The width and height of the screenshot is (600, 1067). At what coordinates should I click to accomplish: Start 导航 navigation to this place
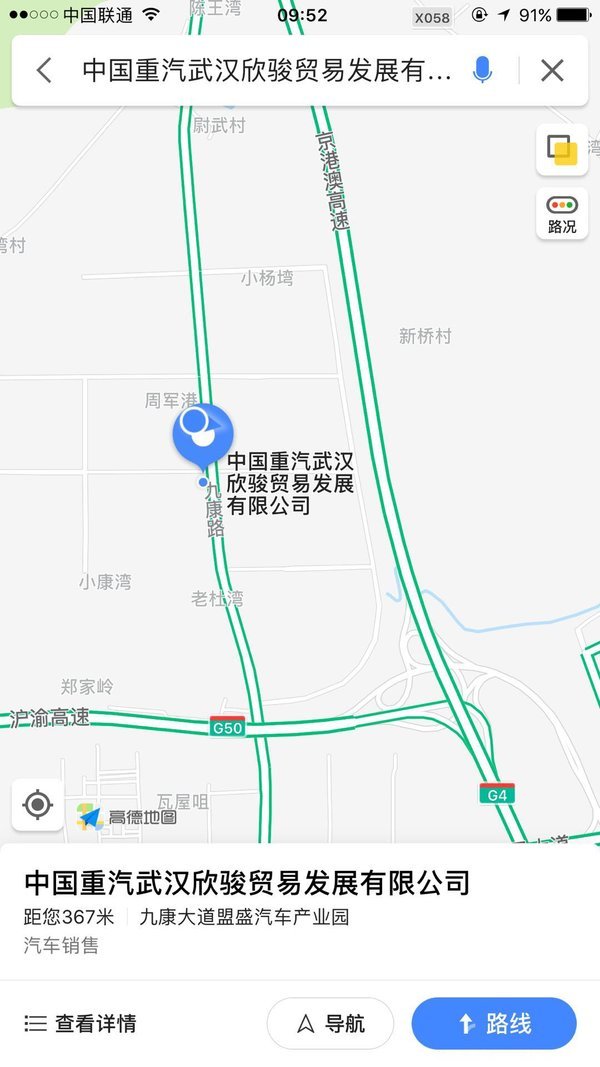(330, 1023)
